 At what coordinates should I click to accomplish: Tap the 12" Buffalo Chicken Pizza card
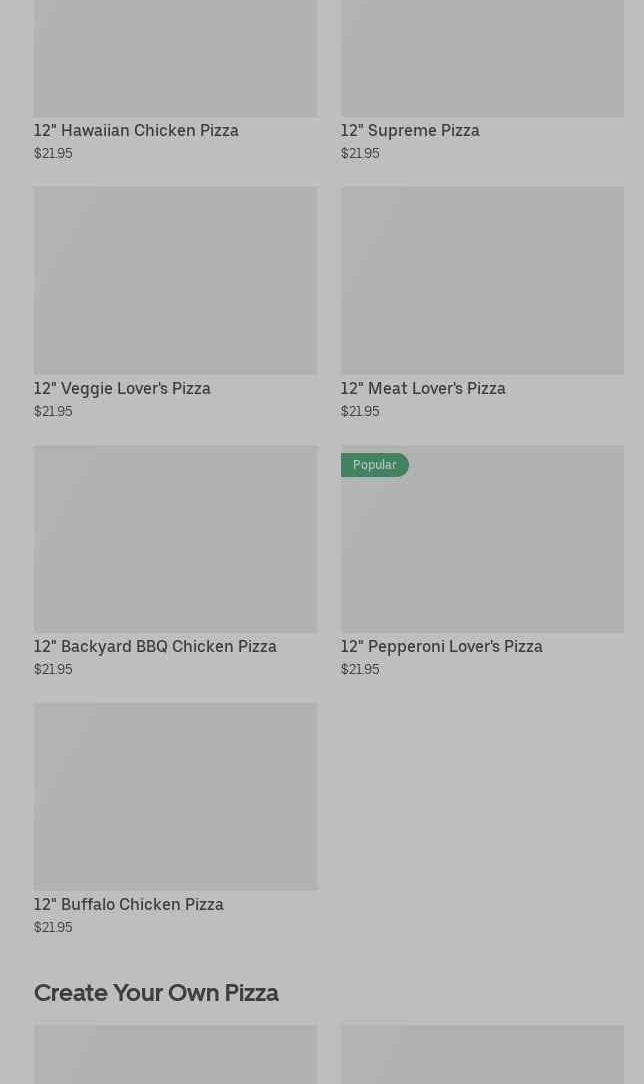175,797
